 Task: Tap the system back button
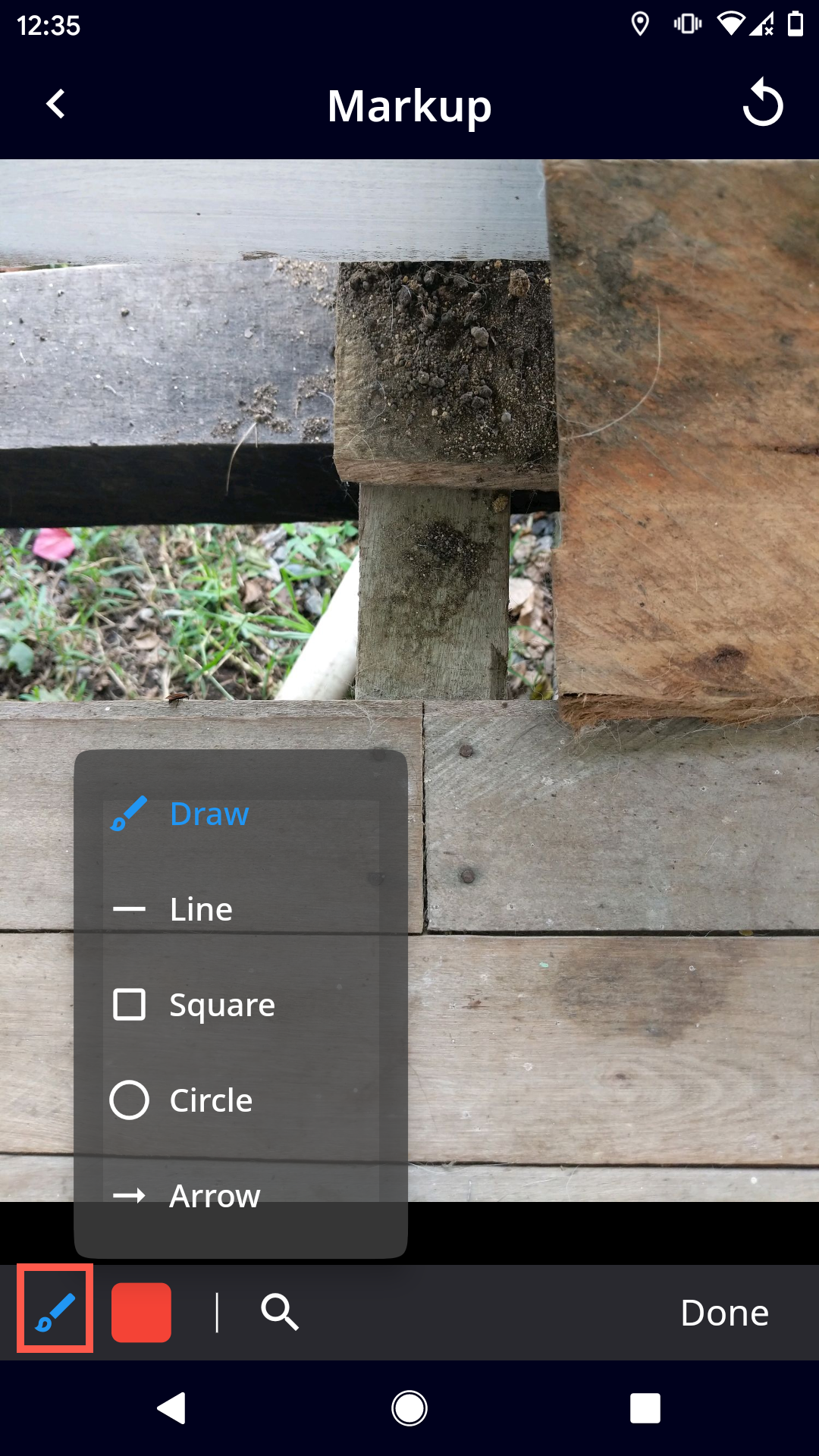171,1408
